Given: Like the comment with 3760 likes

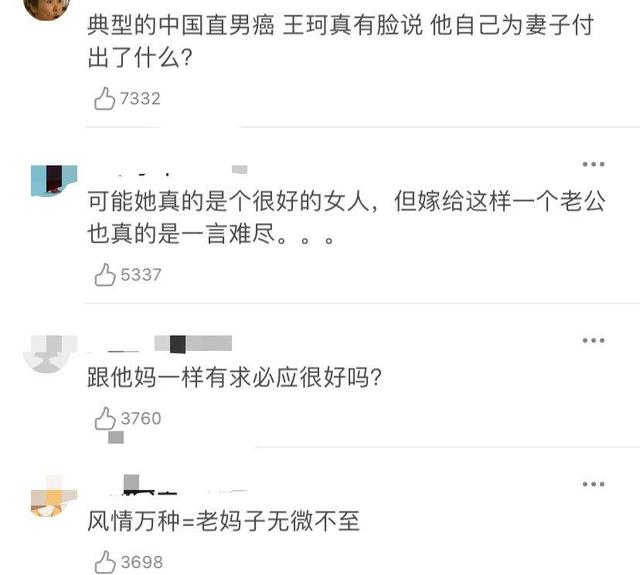Looking at the screenshot, I should pyautogui.click(x=104, y=419).
